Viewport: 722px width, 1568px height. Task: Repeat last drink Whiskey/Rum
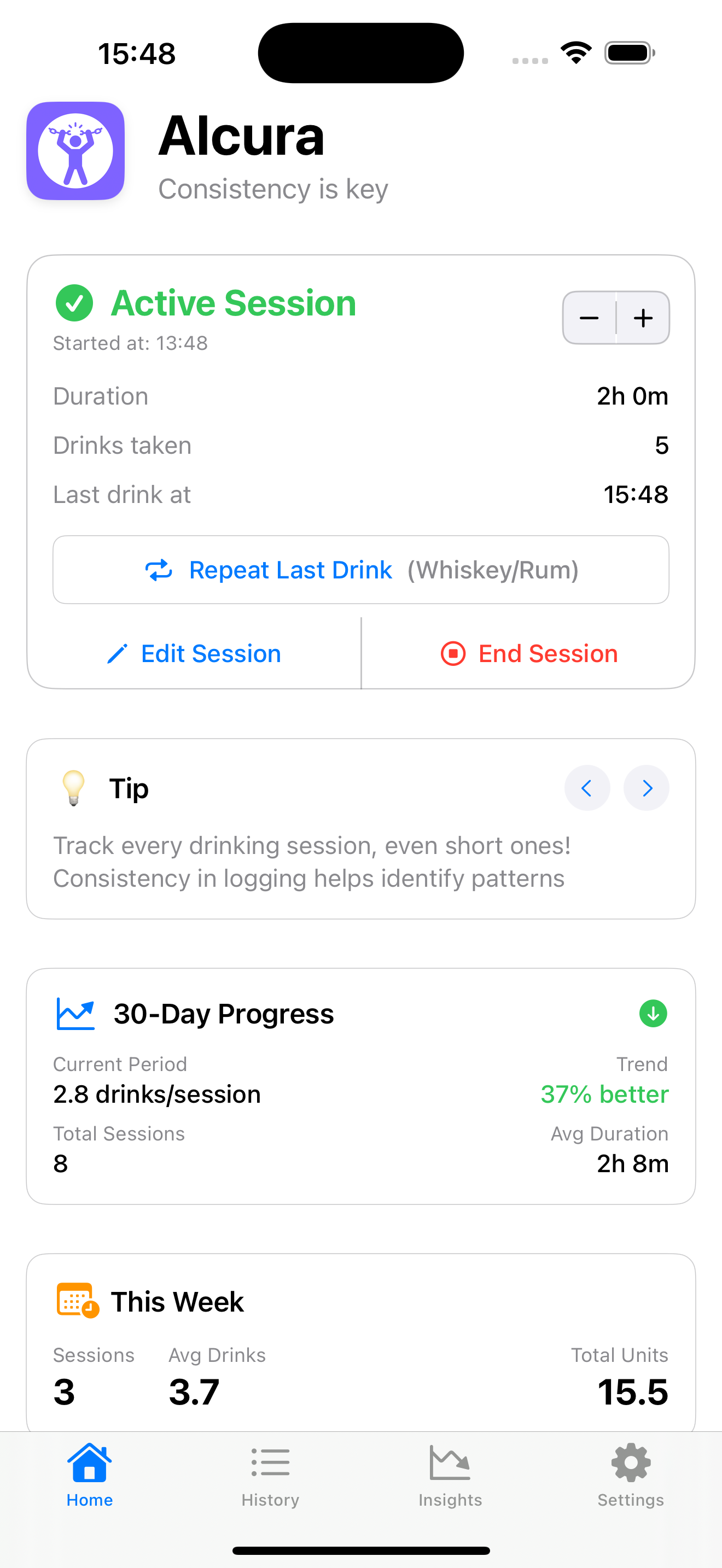pyautogui.click(x=361, y=570)
